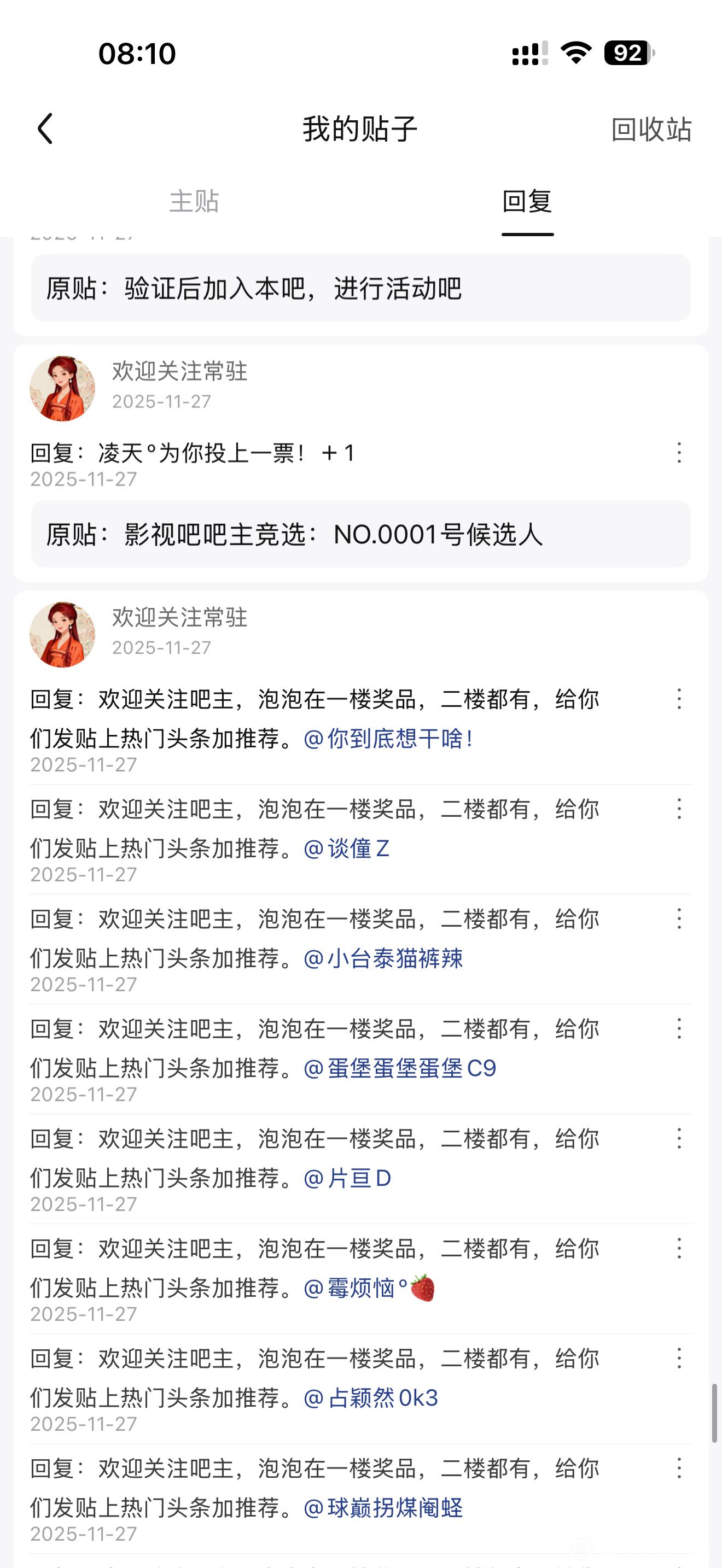Open the @谈僮Z user mention

(x=346, y=849)
